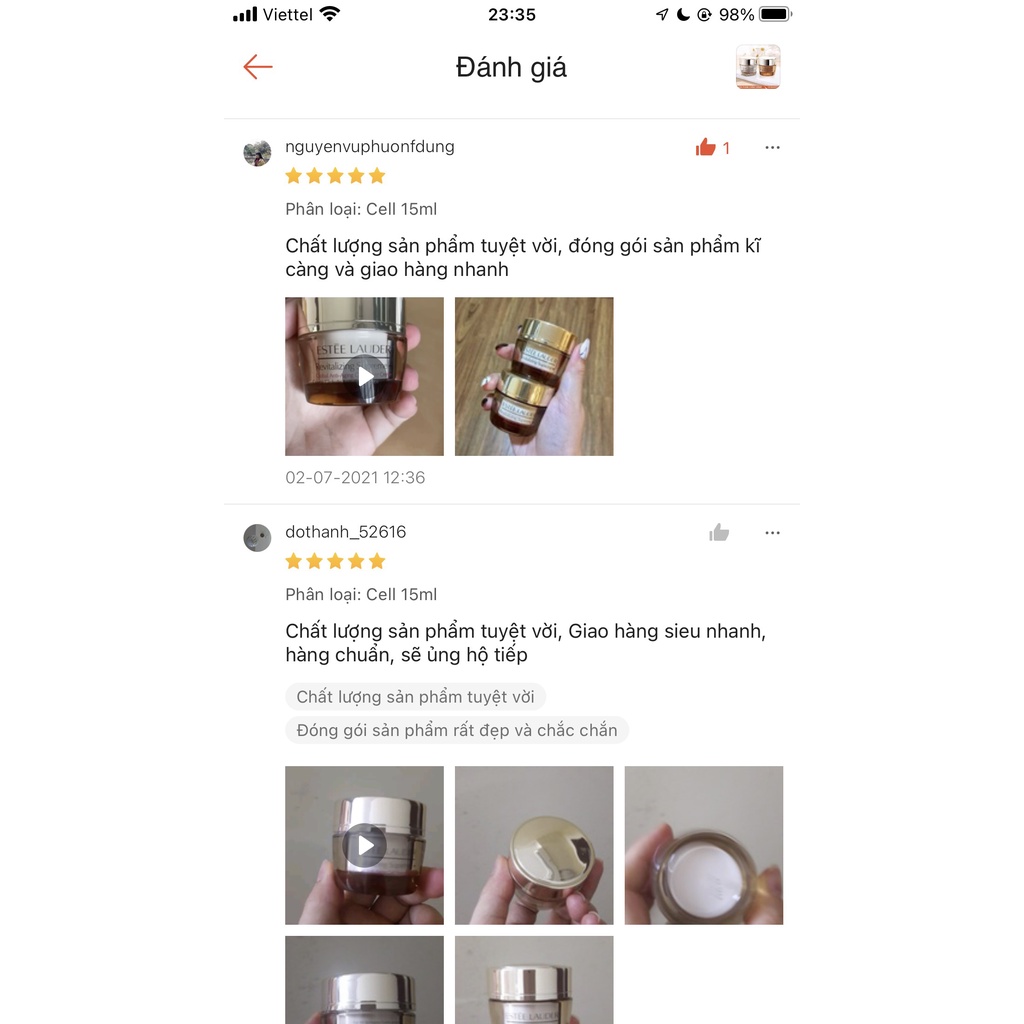Open more options for nguyenvuphuonfdung's review

click(772, 148)
